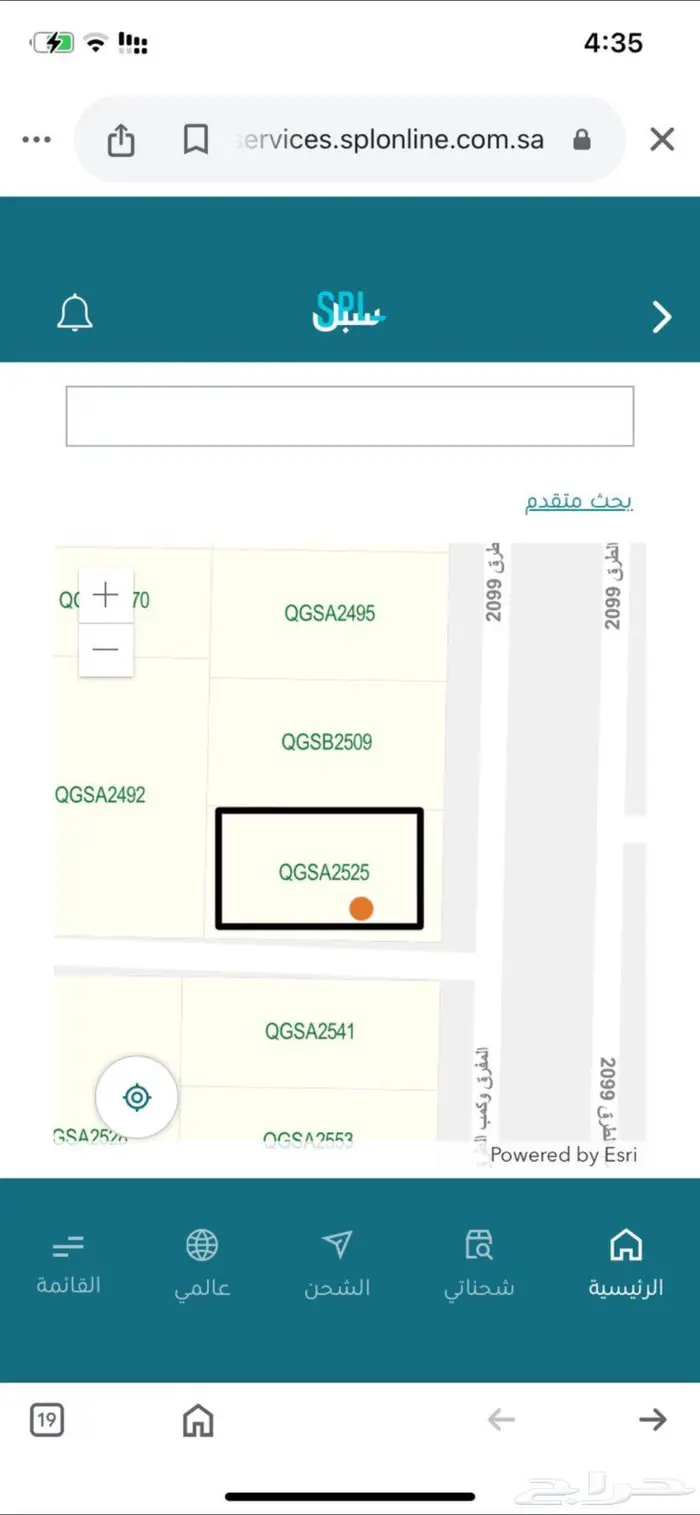Zoom in on the map
700x1515 pixels.
(105, 596)
